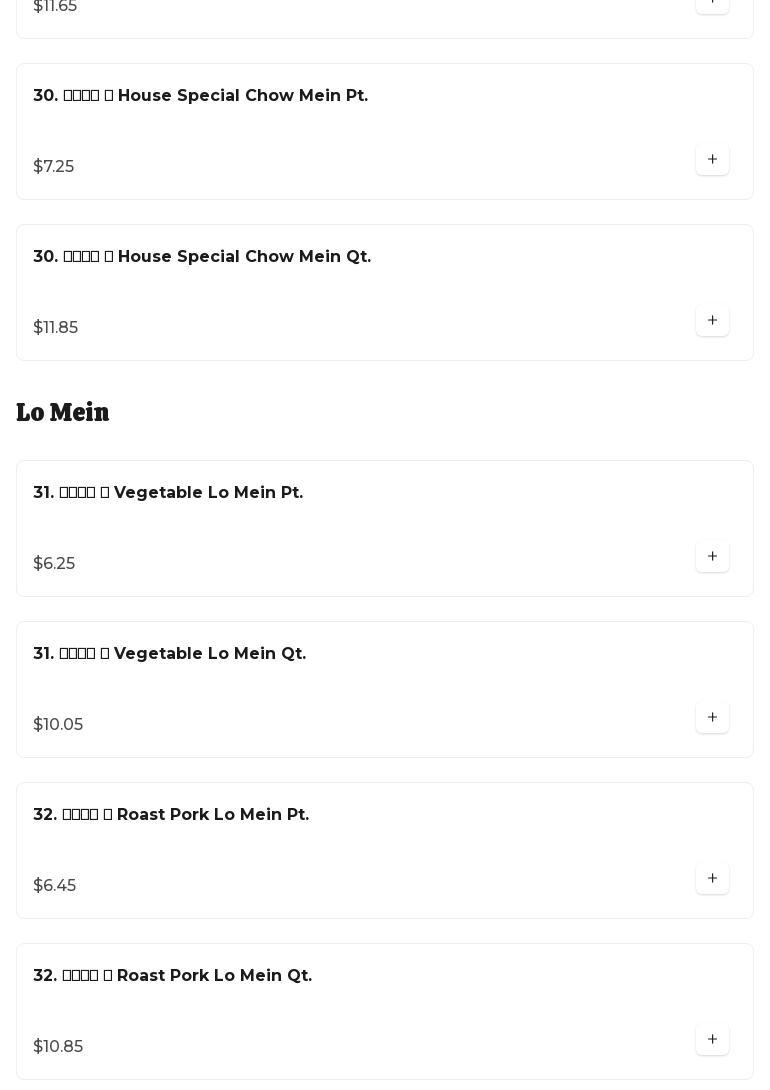The width and height of the screenshot is (770, 1090).
Task: Add Vegetable Lo Mein Qt. to cart
Action: [712, 718]
